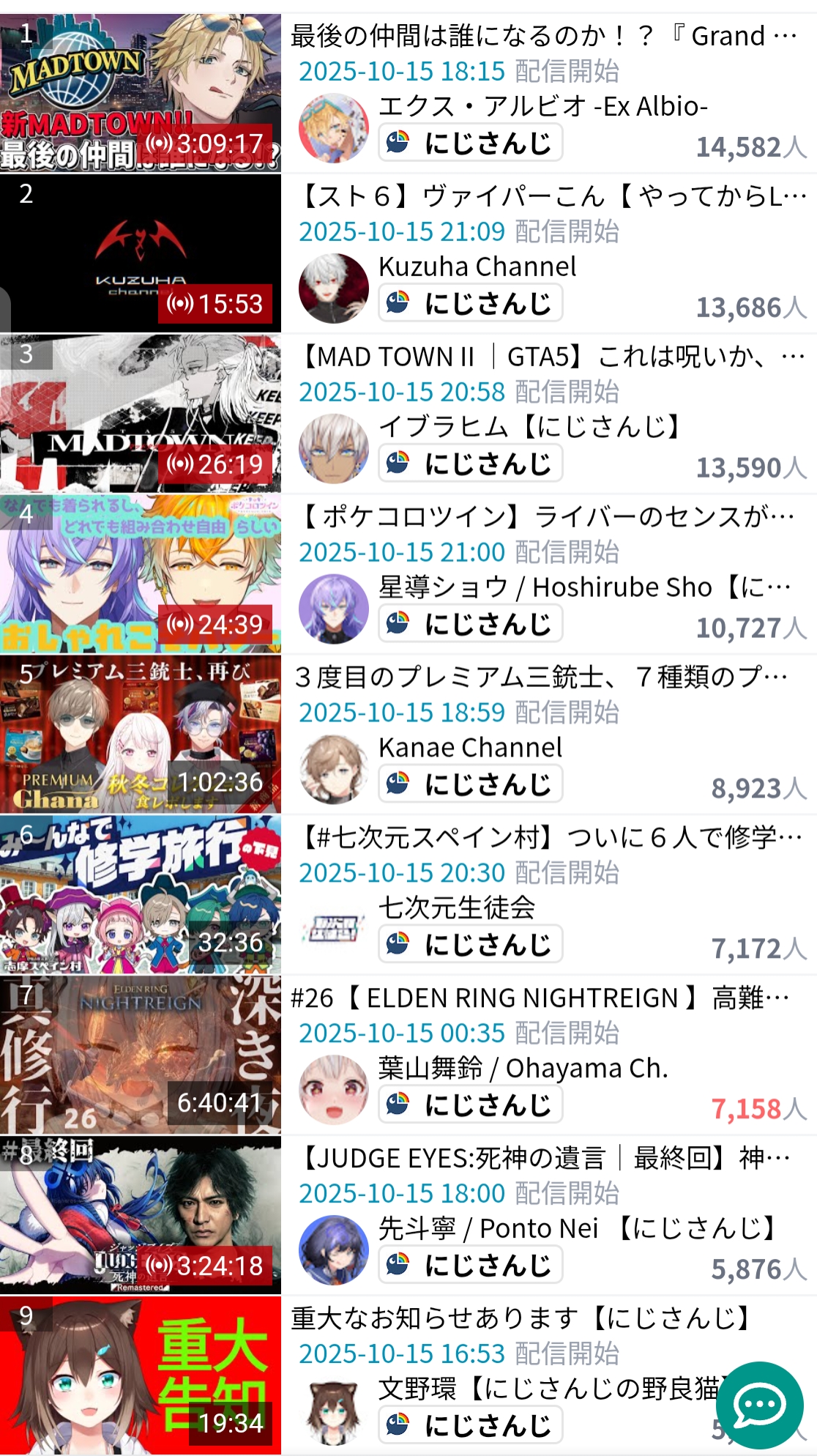Screen dimensions: 817x1456
Task: Open Kanae Channel's プレミアム三銃士 video
Action: coord(141,735)
